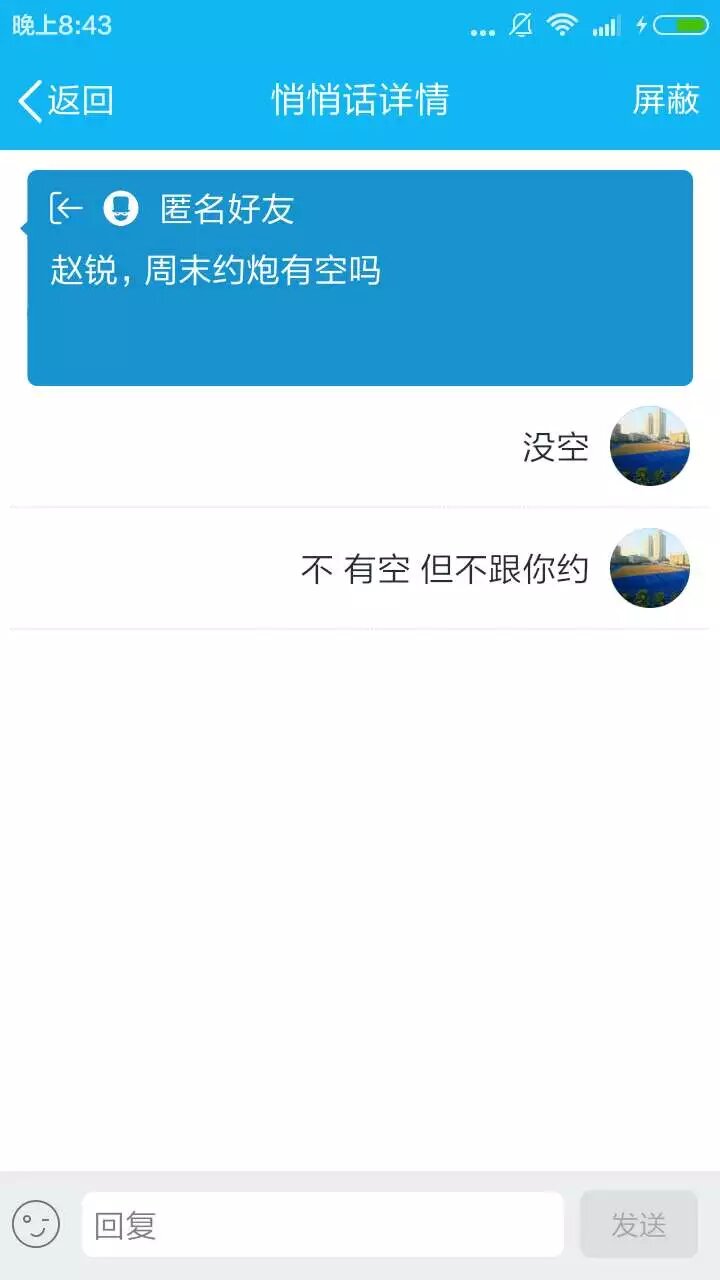Open the avatar beside the 没空 reply

pyautogui.click(x=650, y=446)
